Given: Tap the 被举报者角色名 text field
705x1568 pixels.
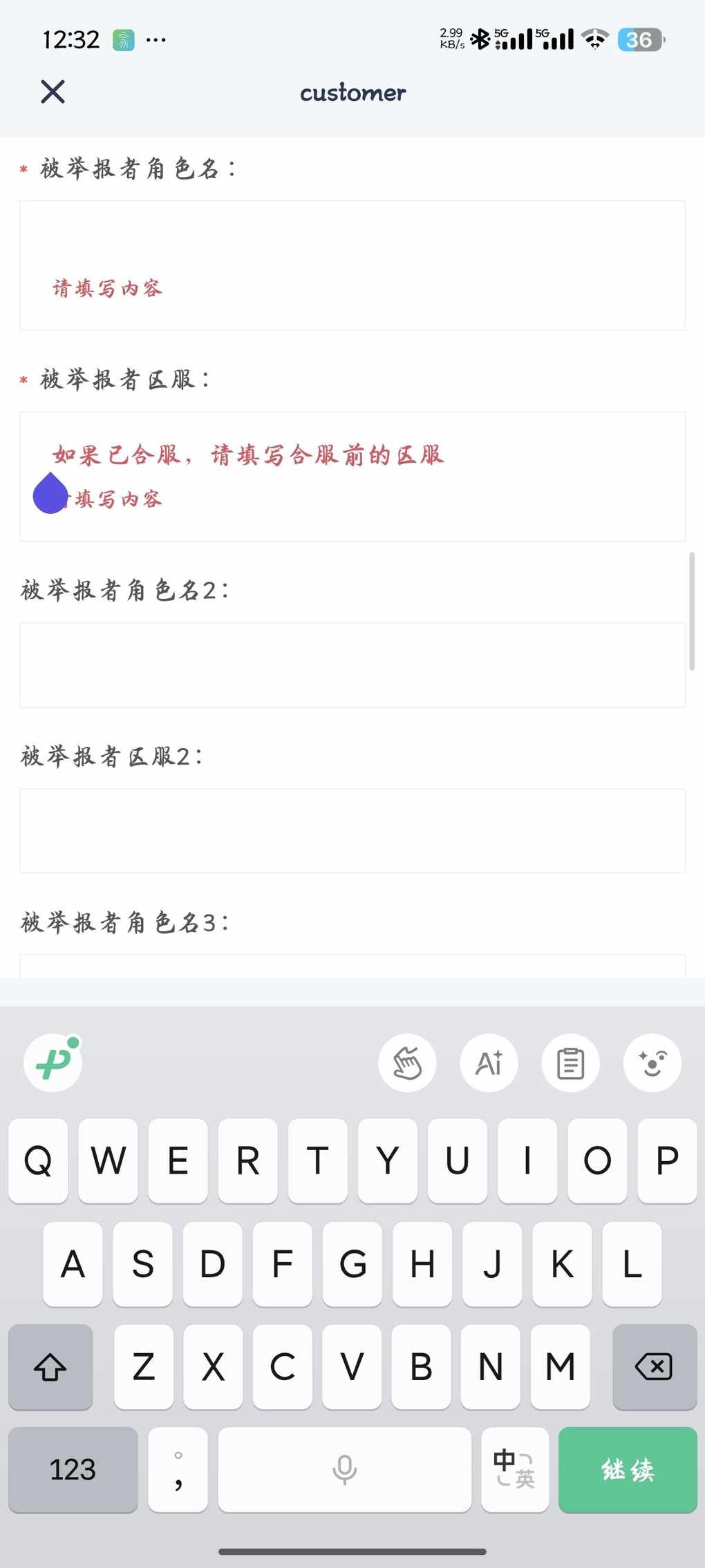Looking at the screenshot, I should pos(352,265).
